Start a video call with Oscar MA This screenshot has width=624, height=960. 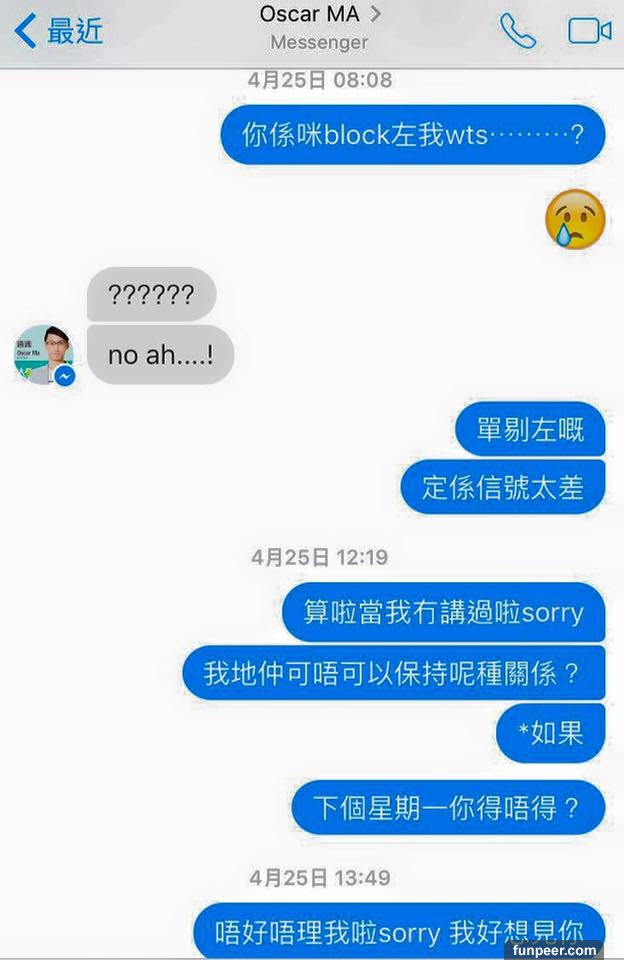589,31
